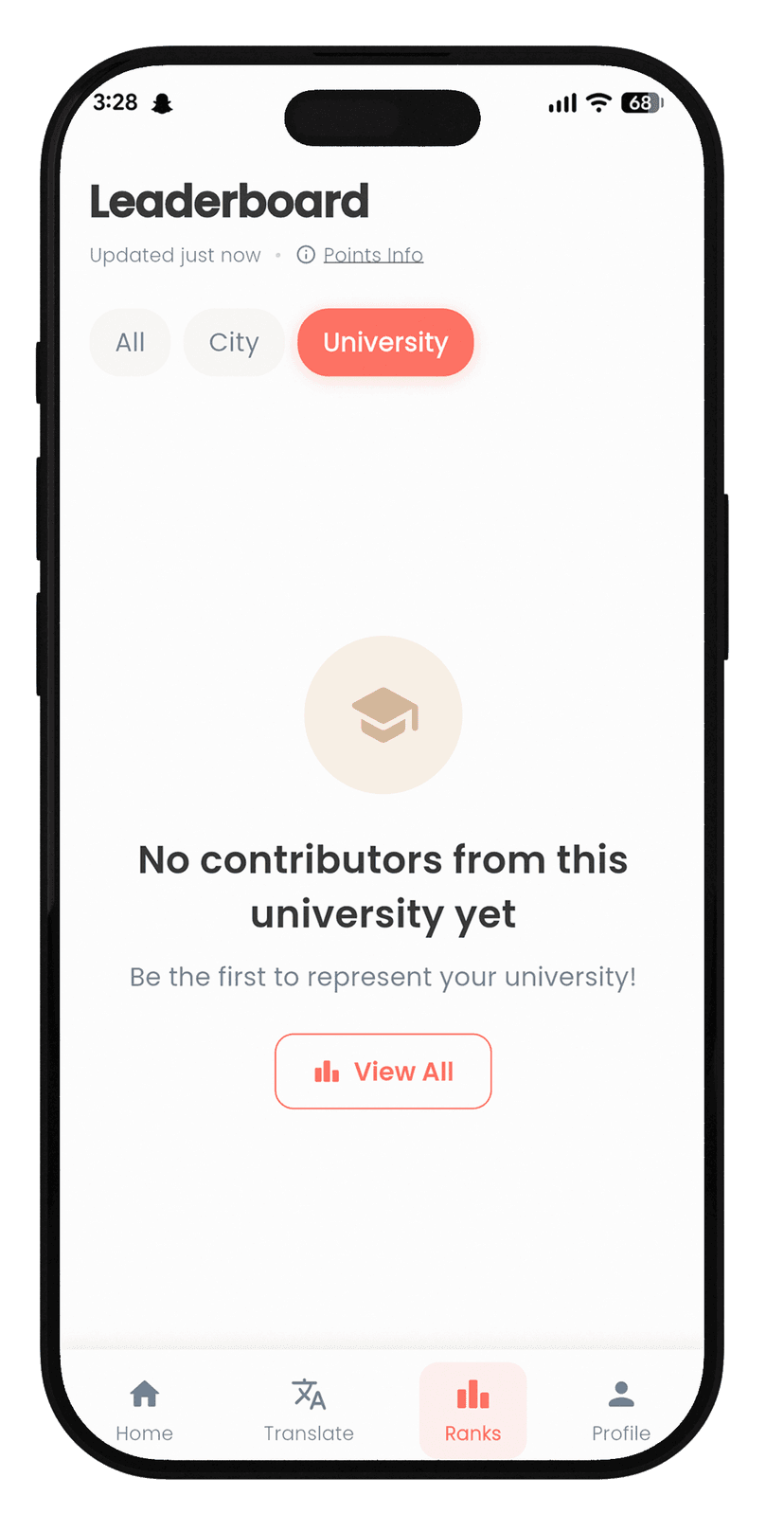Go to the Home tab

tap(144, 1410)
